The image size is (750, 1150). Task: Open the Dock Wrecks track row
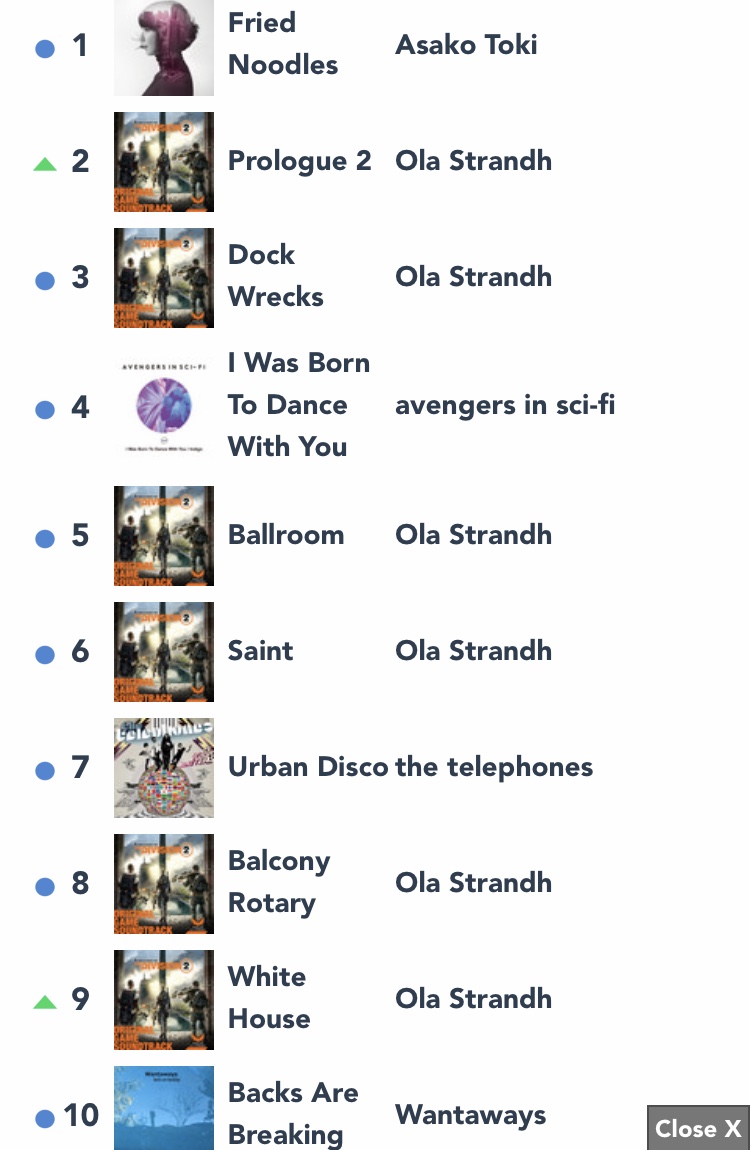coord(275,276)
